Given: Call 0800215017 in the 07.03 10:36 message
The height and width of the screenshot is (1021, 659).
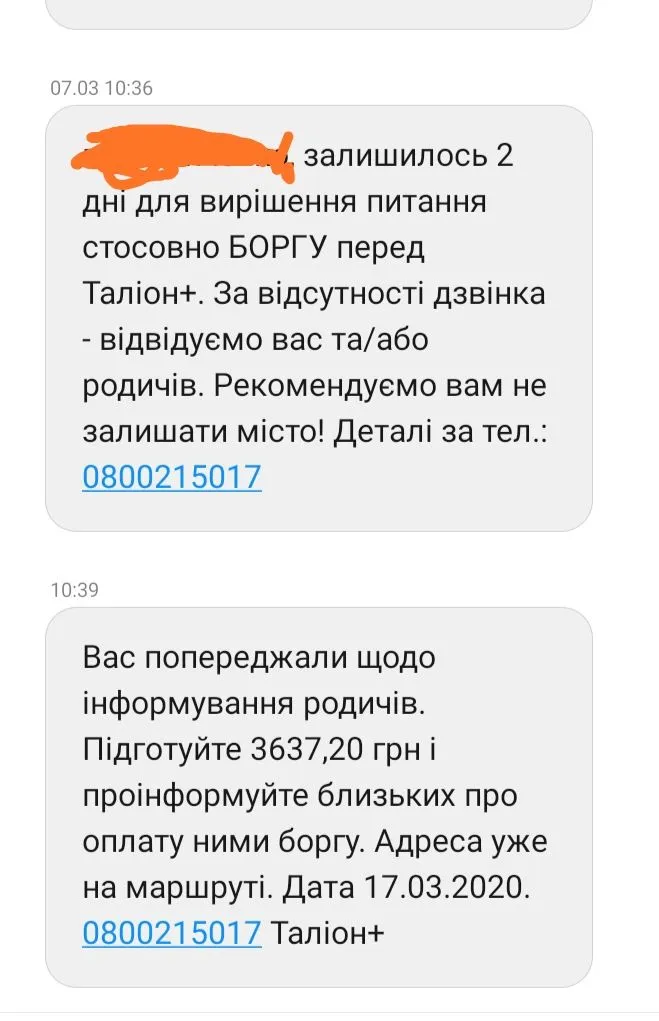Looking at the screenshot, I should point(171,477).
